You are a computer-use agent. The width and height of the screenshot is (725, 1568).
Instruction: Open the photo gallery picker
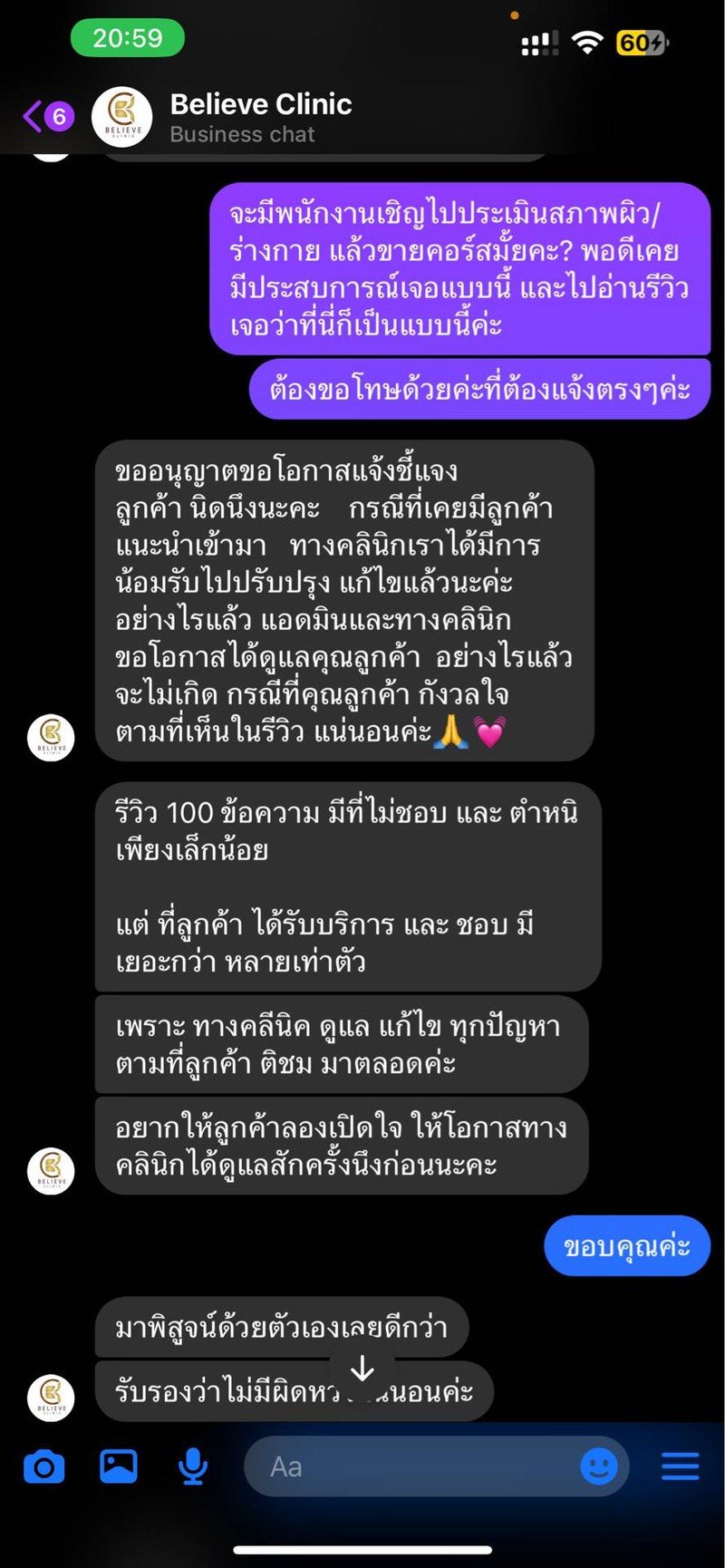coord(119,1466)
